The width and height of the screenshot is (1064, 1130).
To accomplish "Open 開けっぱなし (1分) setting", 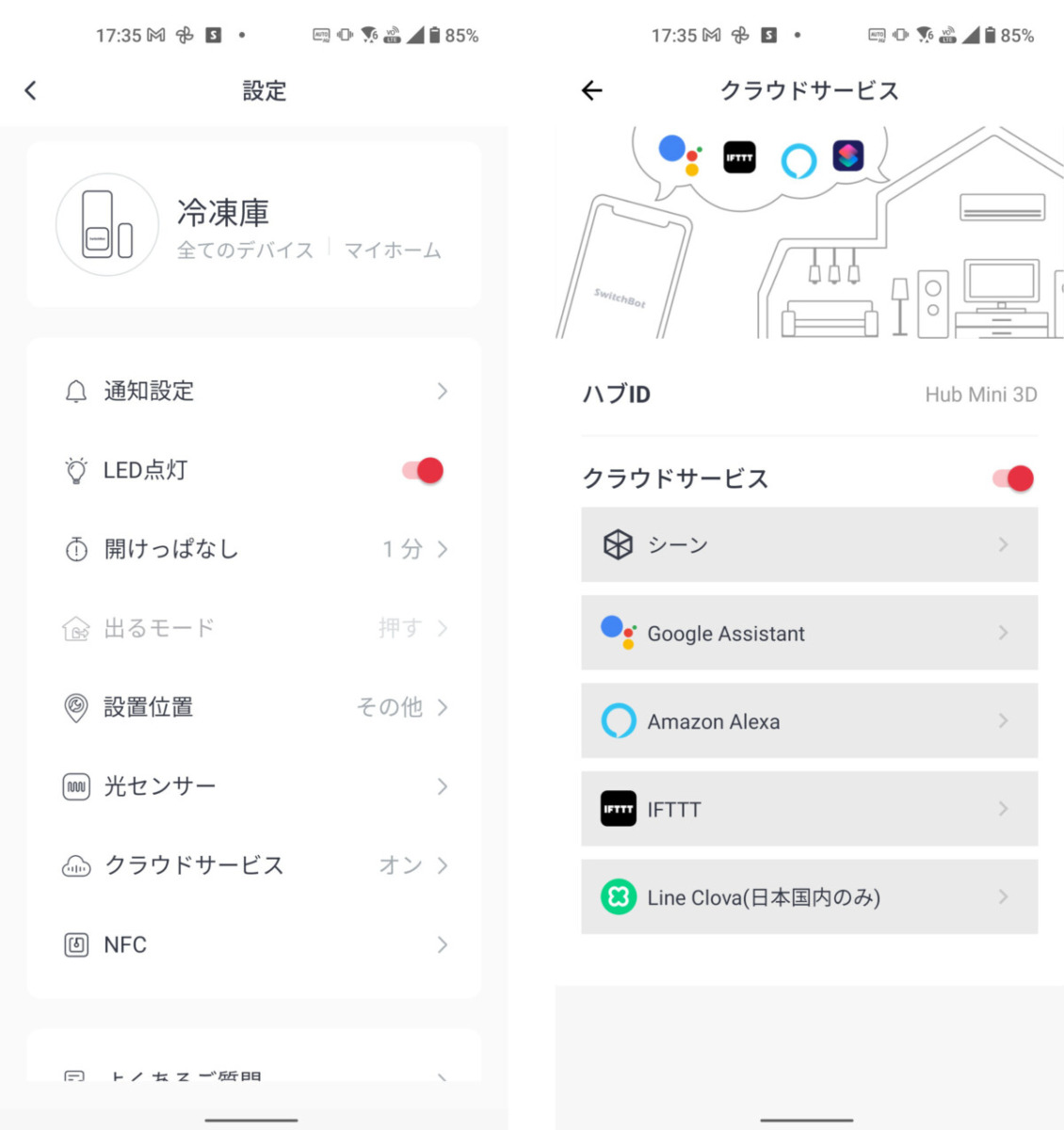I will click(x=253, y=549).
